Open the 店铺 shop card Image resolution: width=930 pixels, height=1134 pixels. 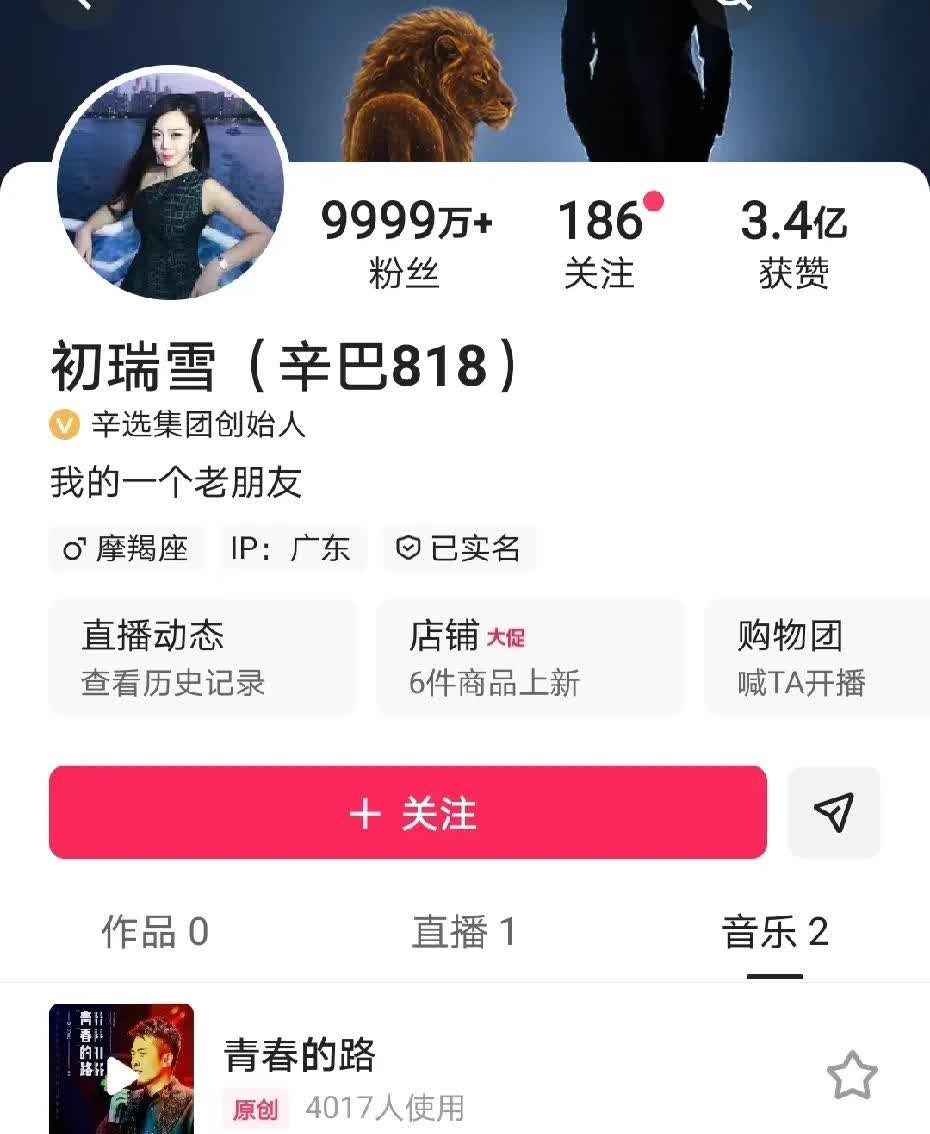click(530, 657)
